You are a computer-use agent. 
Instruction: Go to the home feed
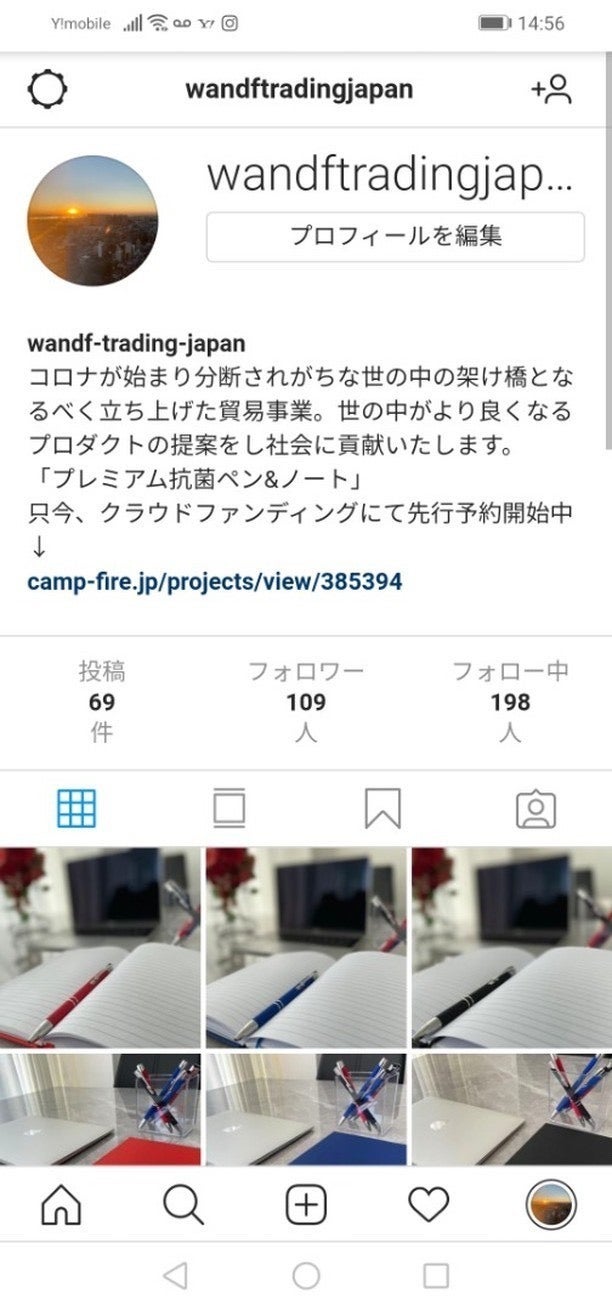pos(61,1206)
